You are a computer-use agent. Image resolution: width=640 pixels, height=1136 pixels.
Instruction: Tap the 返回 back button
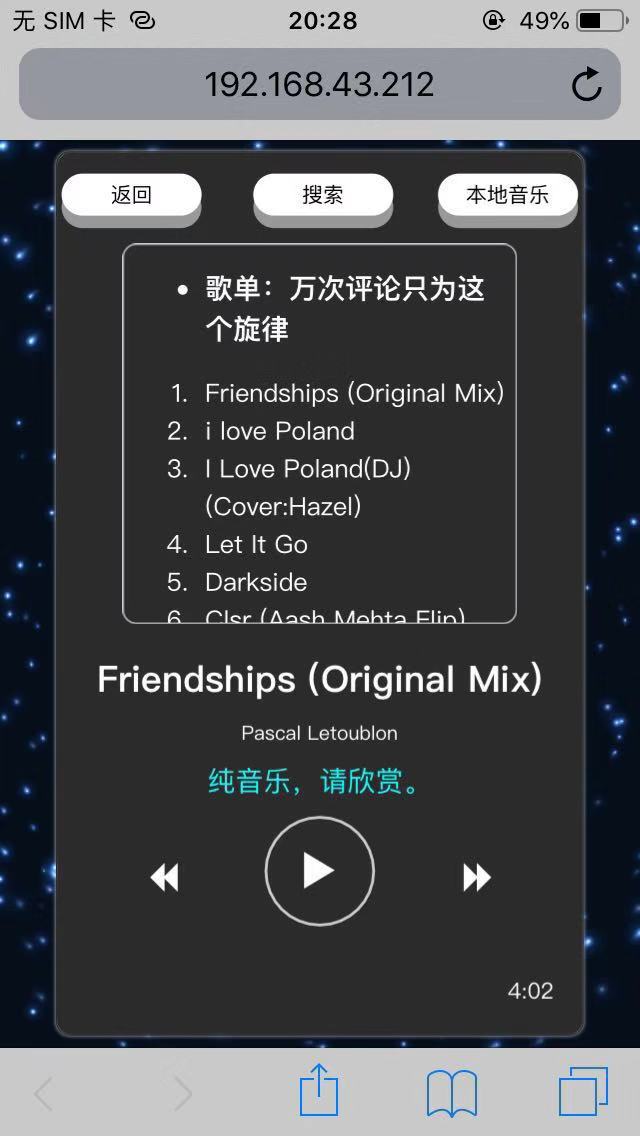[131, 195]
